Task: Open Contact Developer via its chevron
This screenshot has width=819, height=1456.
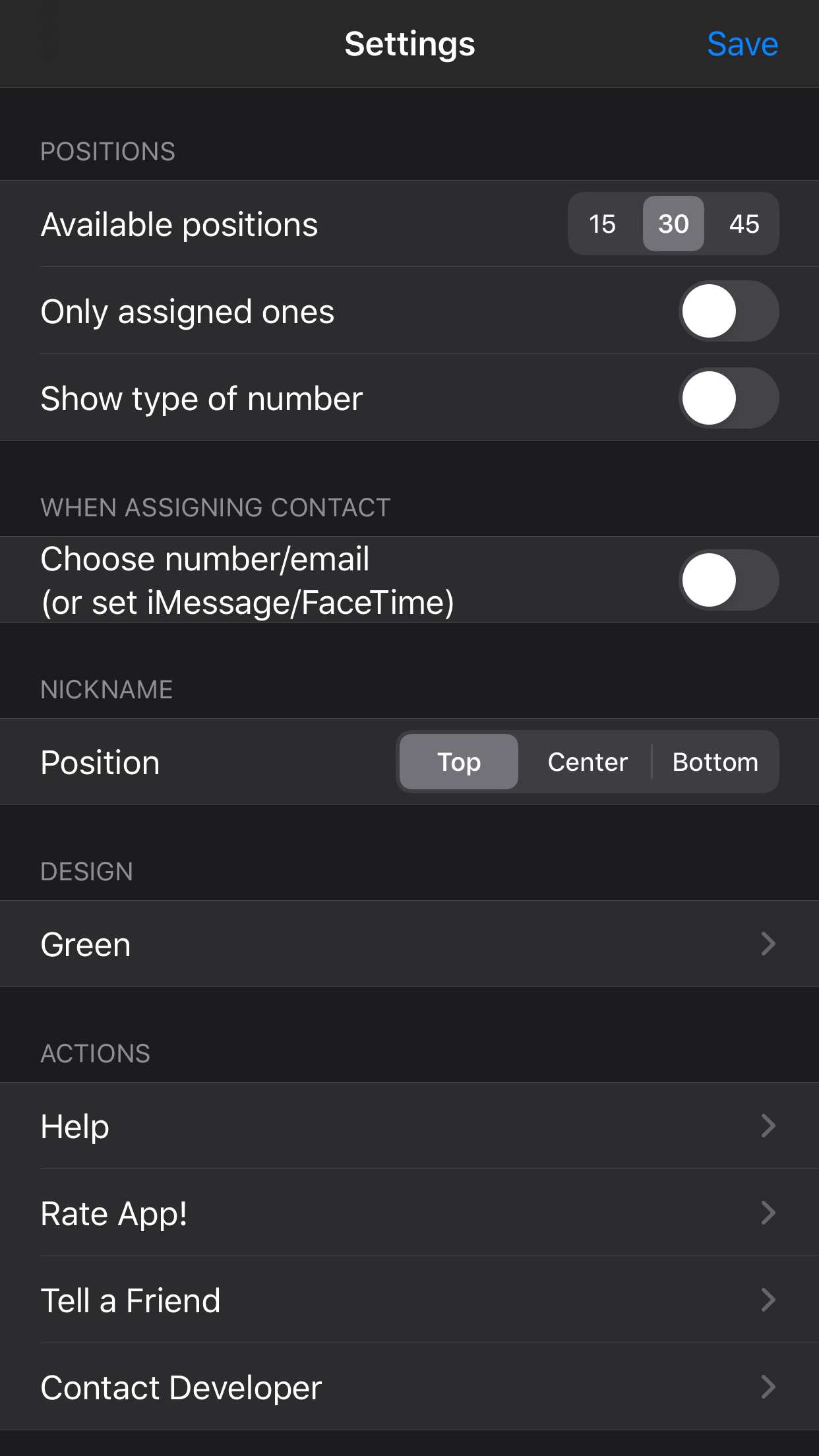Action: coord(768,1387)
